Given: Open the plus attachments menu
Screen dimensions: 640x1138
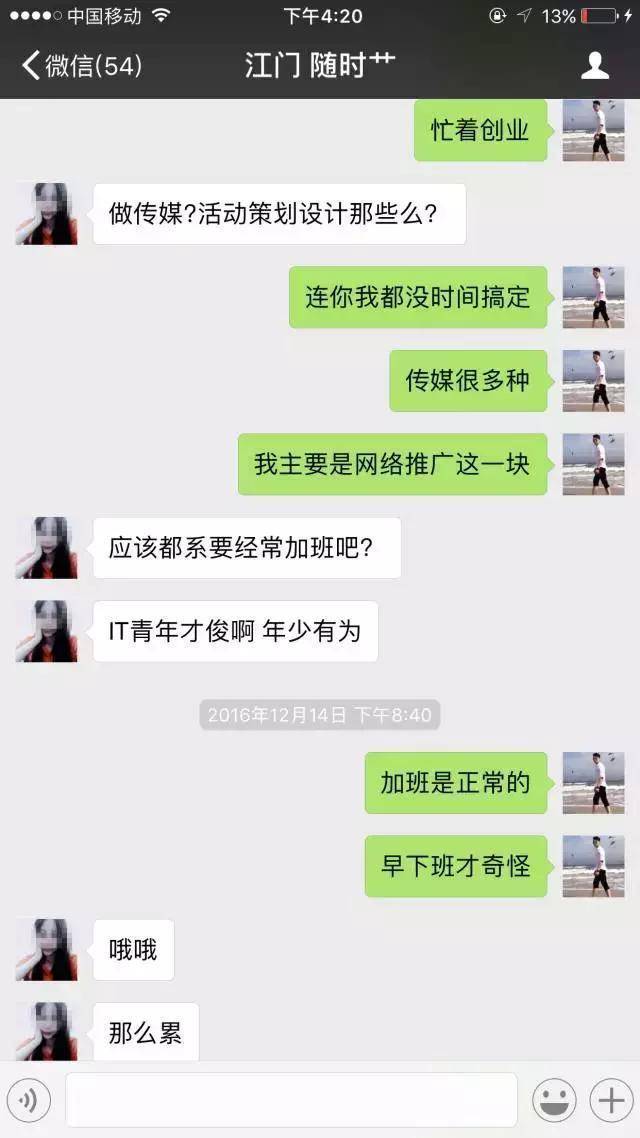Looking at the screenshot, I should [x=609, y=1101].
